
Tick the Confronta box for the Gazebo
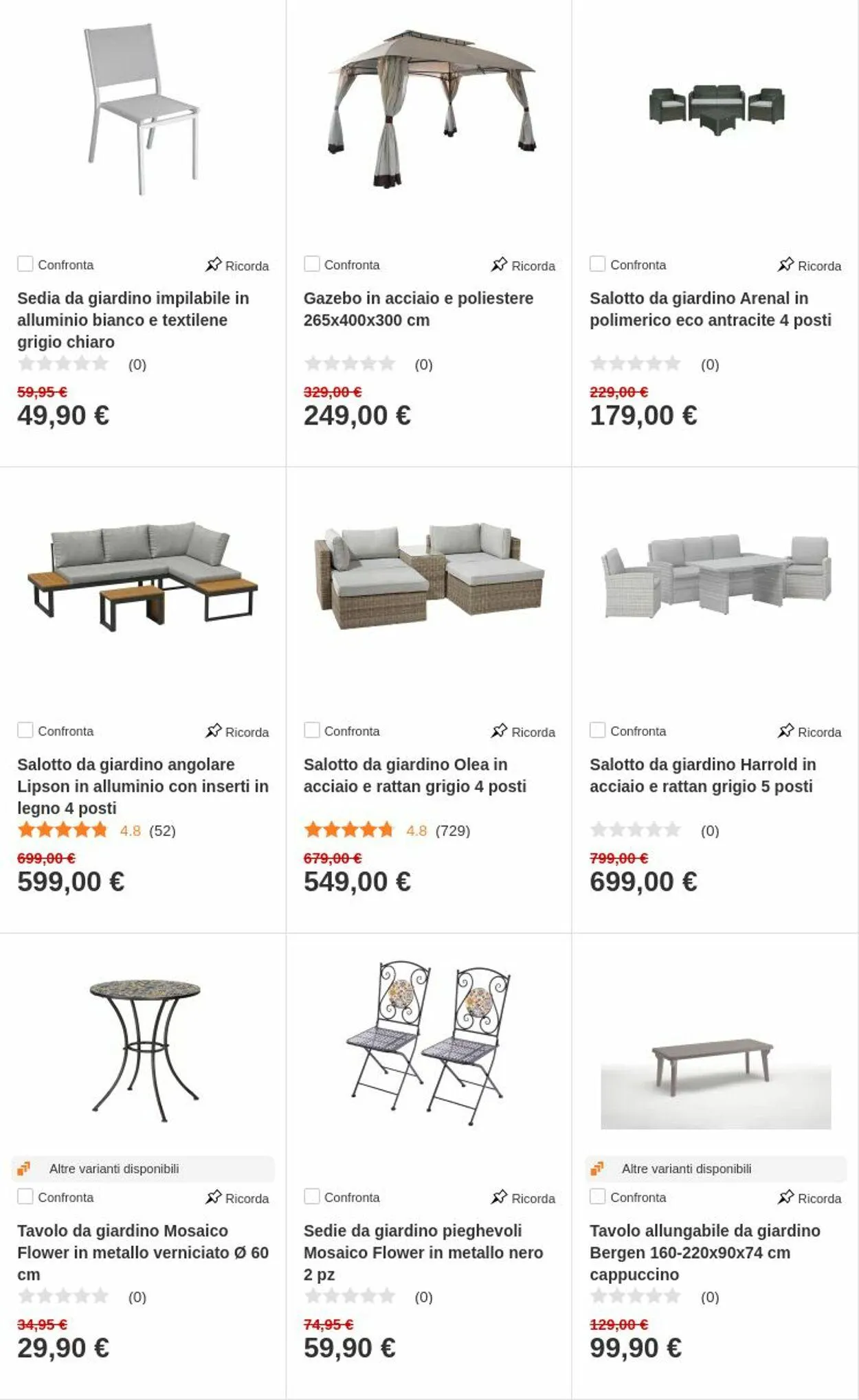(x=312, y=264)
